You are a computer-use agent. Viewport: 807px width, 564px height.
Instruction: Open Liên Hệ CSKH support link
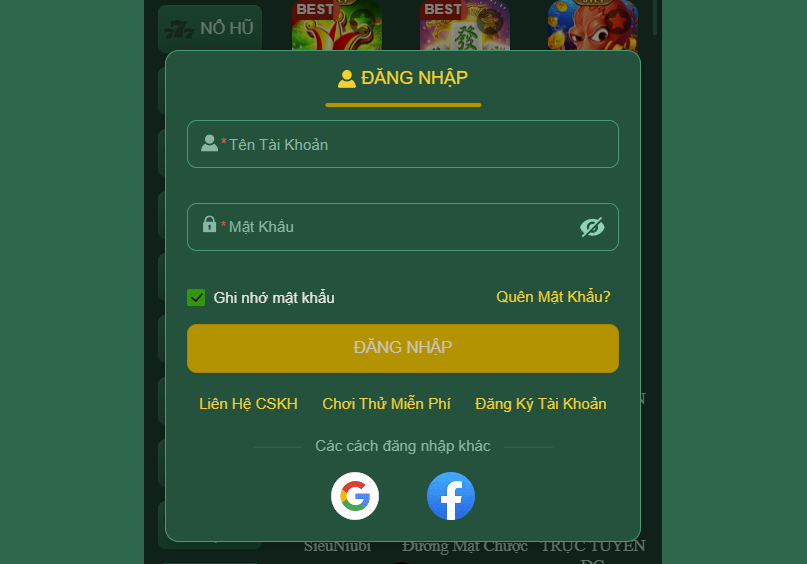[248, 404]
